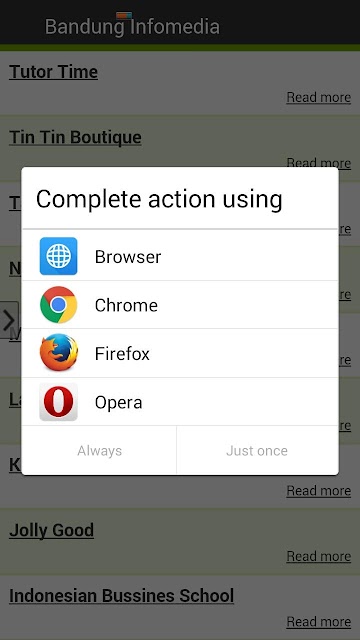Image resolution: width=360 pixels, height=640 pixels.
Task: Open the Tin Tin Boutique listing
Action: click(75, 137)
